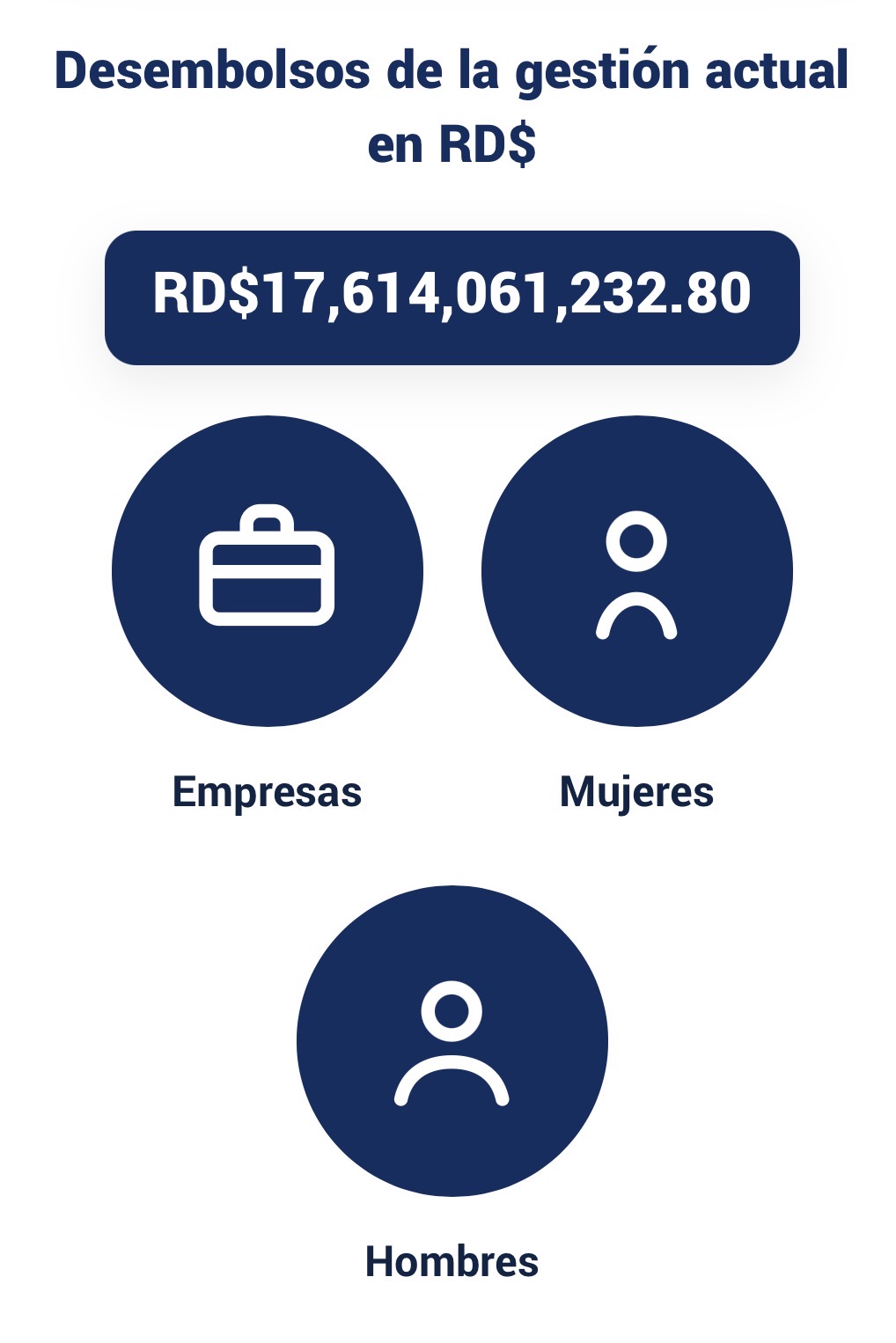
Task: Select the Empresas briefcase button
Action: coord(268,571)
